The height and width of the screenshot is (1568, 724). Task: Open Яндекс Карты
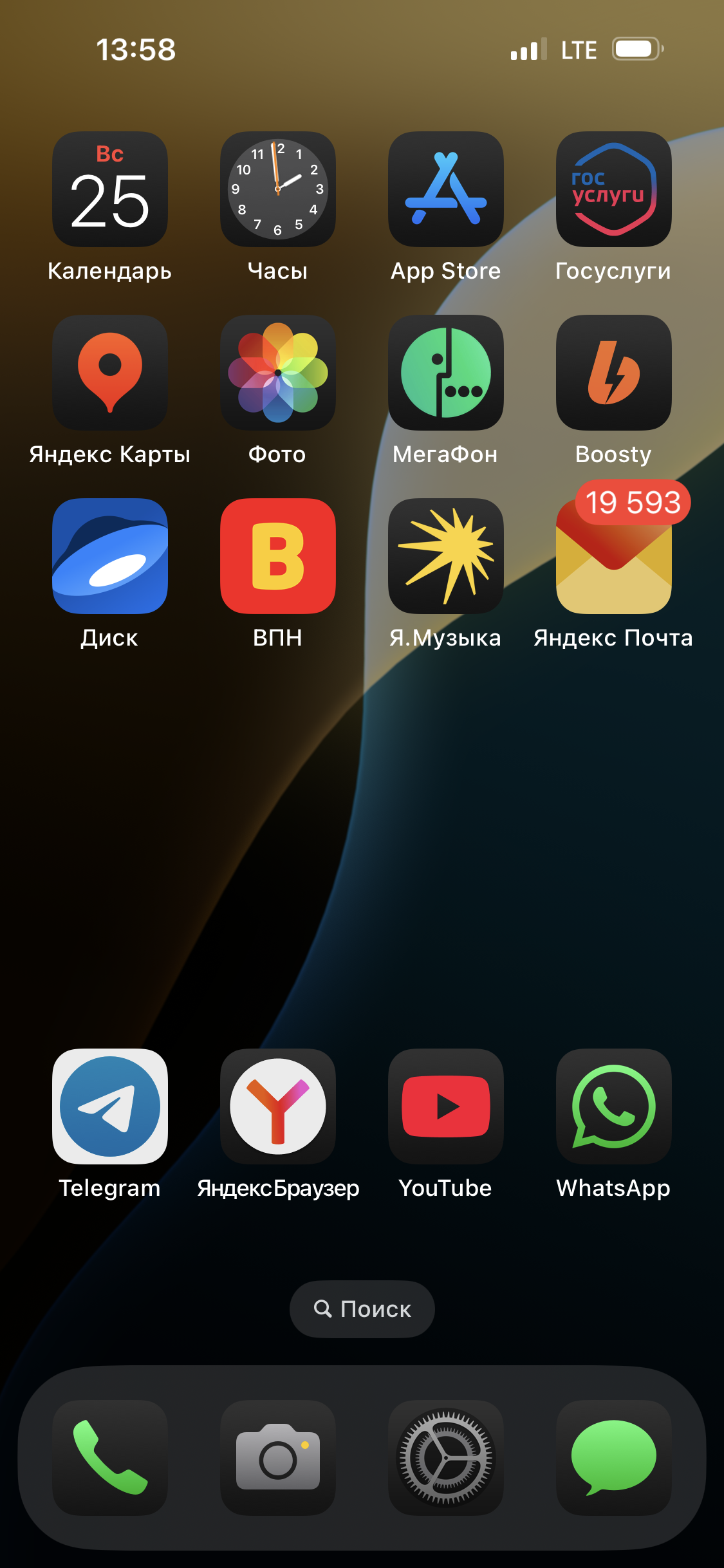pos(110,373)
